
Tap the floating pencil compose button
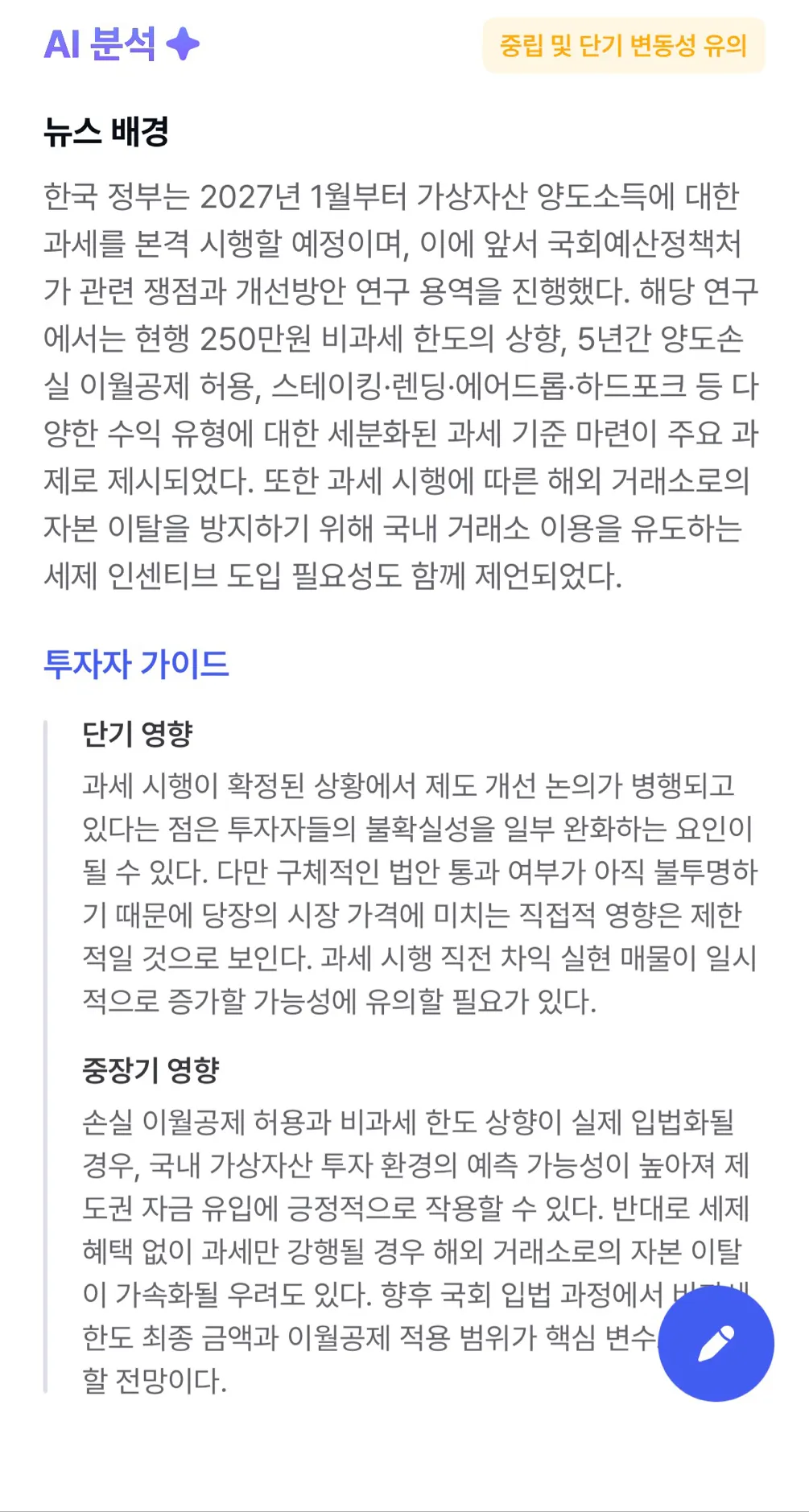[x=716, y=1343]
